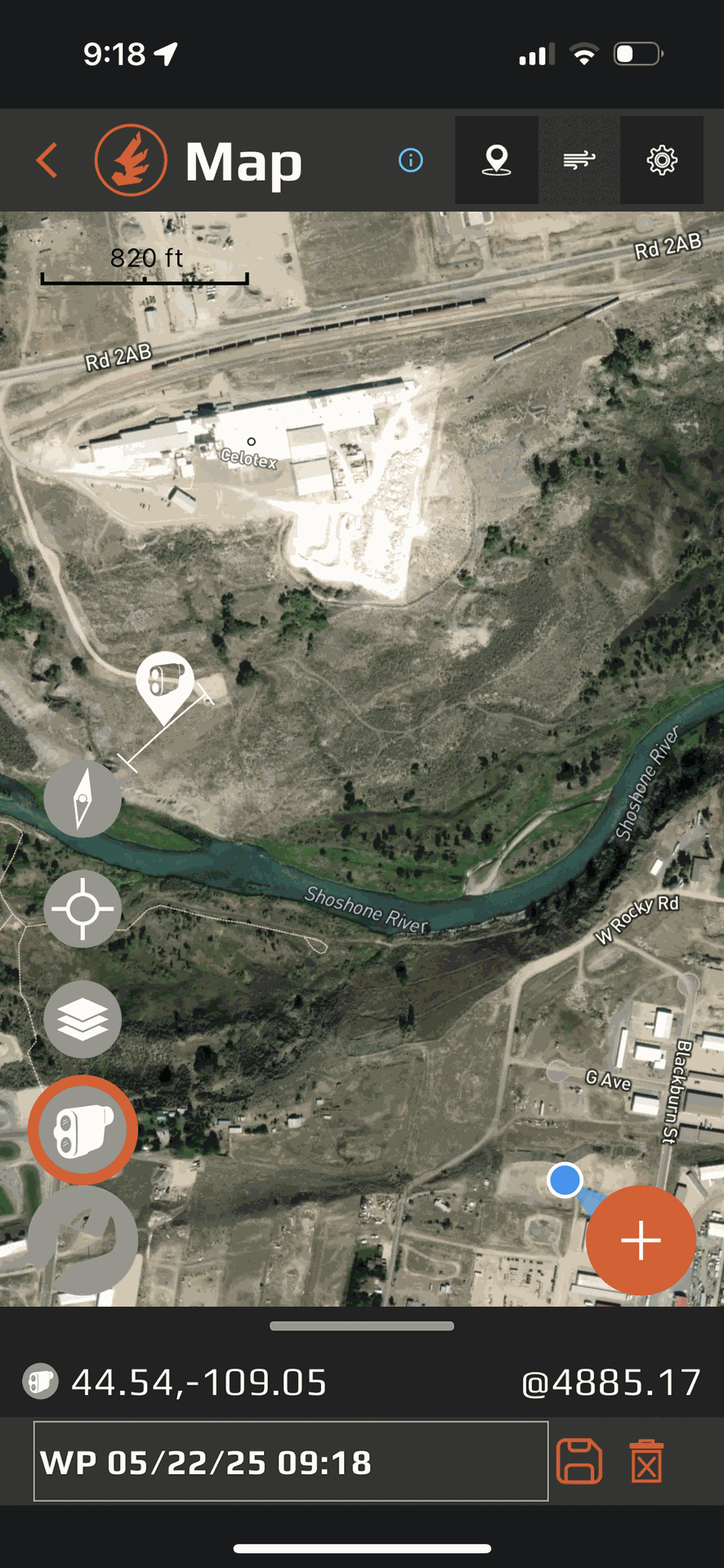Add a new waypoint with plus button

pyautogui.click(x=641, y=1241)
